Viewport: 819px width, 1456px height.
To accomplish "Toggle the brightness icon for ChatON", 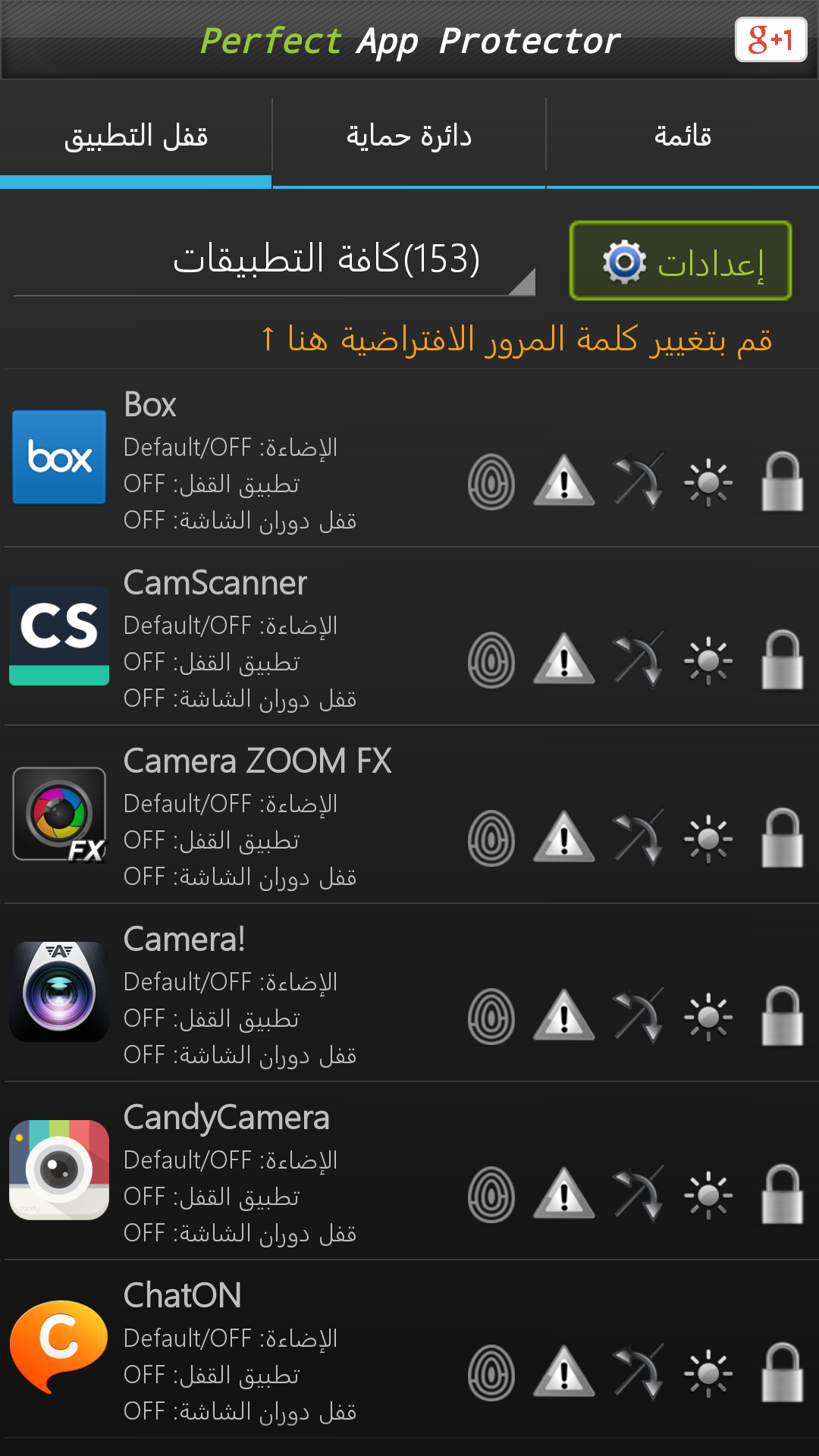I will click(x=708, y=1373).
